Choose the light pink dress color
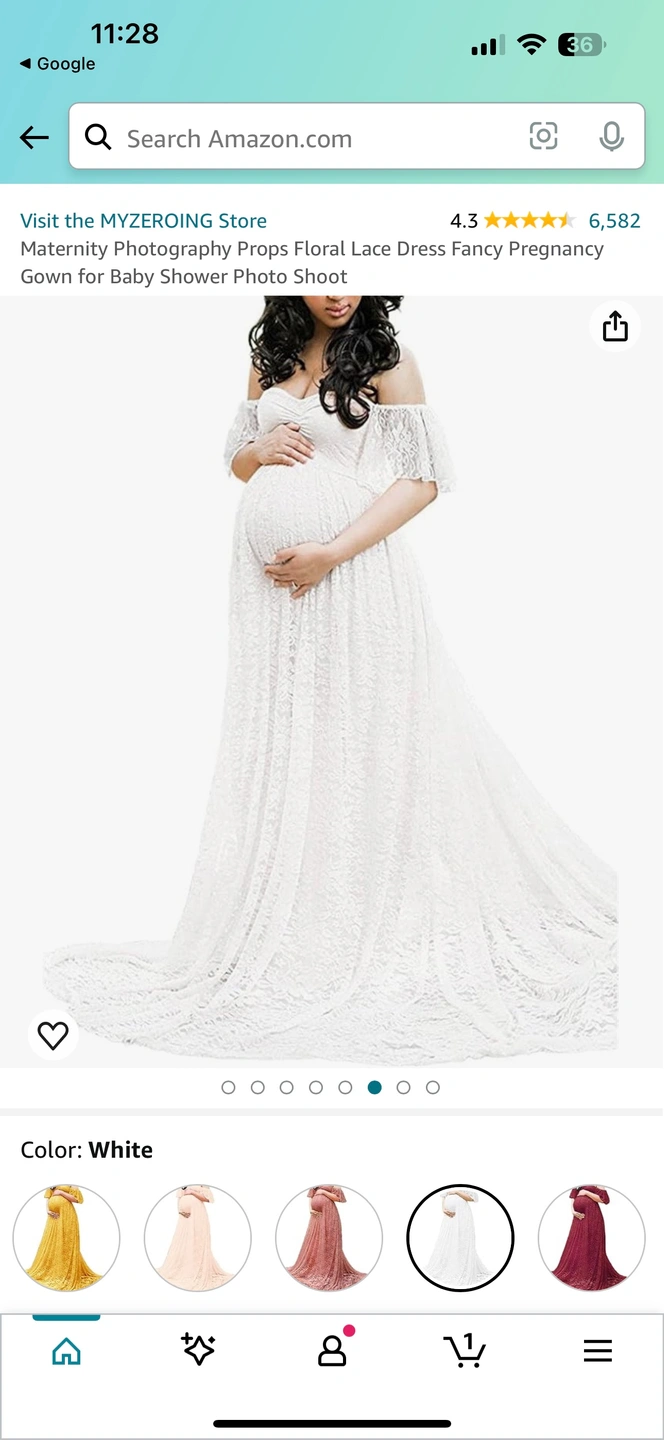Viewport: 664px width, 1440px height. (x=198, y=1238)
